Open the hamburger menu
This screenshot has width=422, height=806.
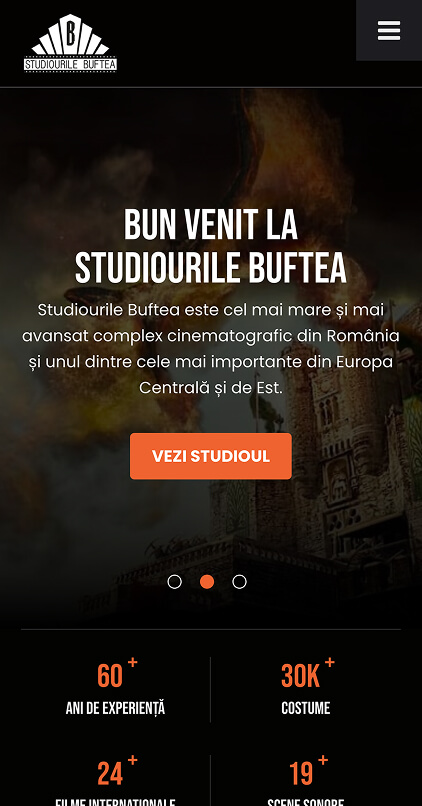389,30
